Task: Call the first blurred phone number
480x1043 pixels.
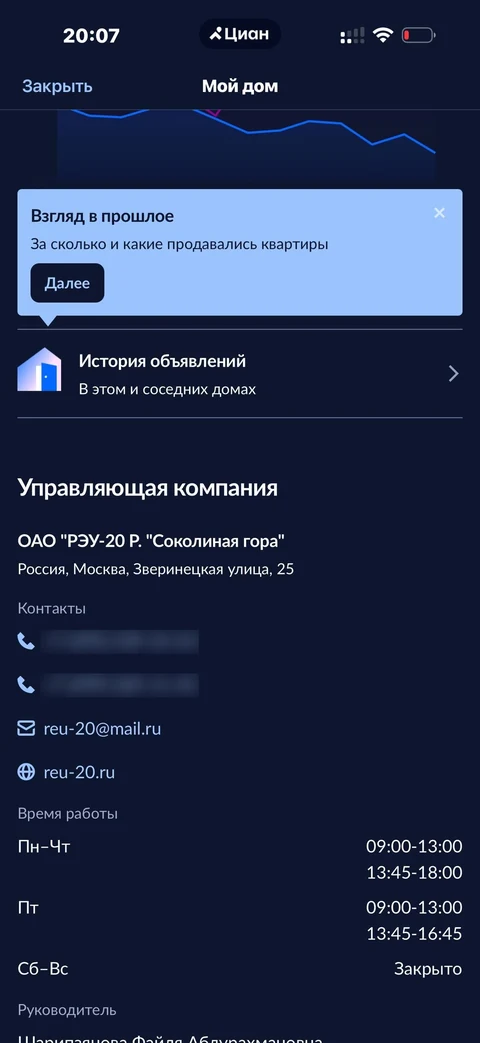Action: point(108,641)
